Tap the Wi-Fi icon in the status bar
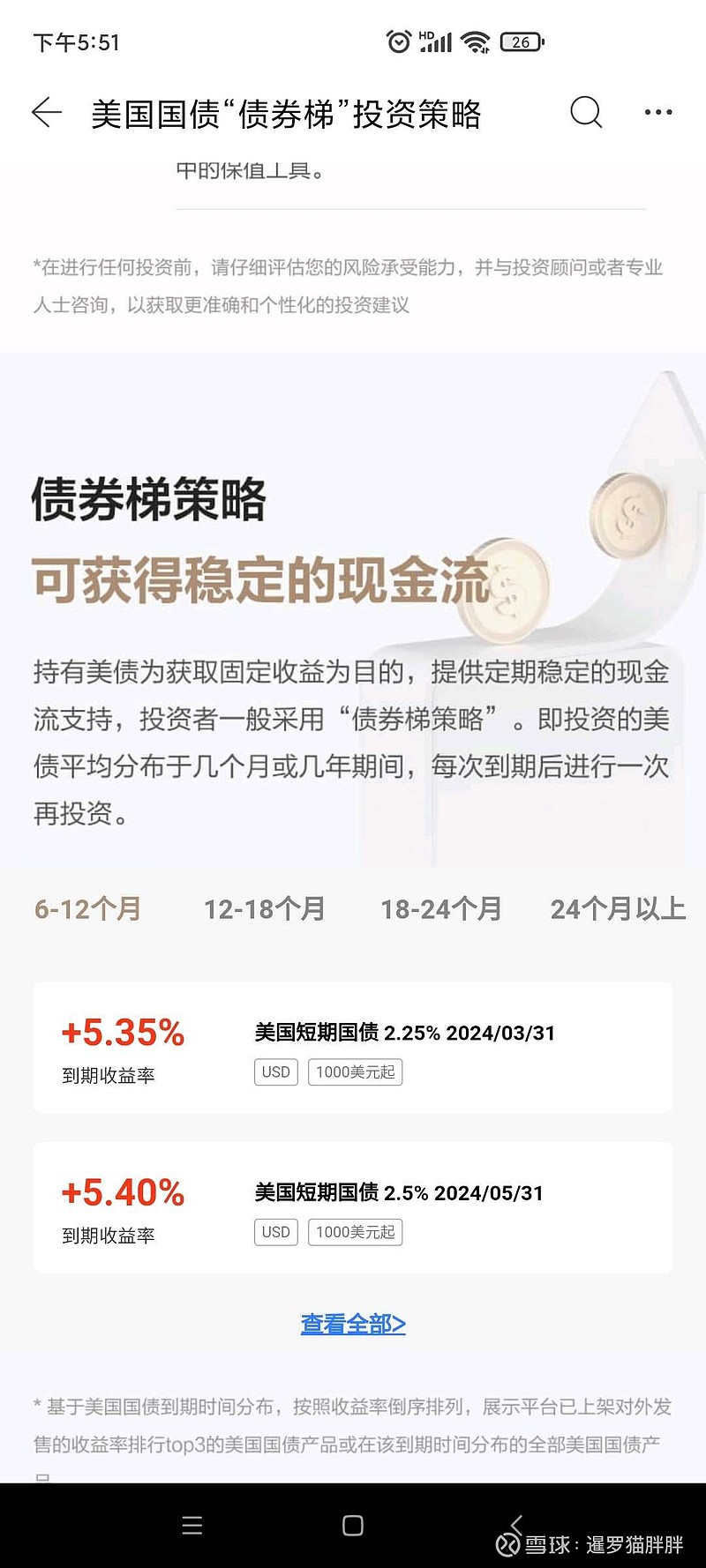The width and height of the screenshot is (706, 1568). 477,41
